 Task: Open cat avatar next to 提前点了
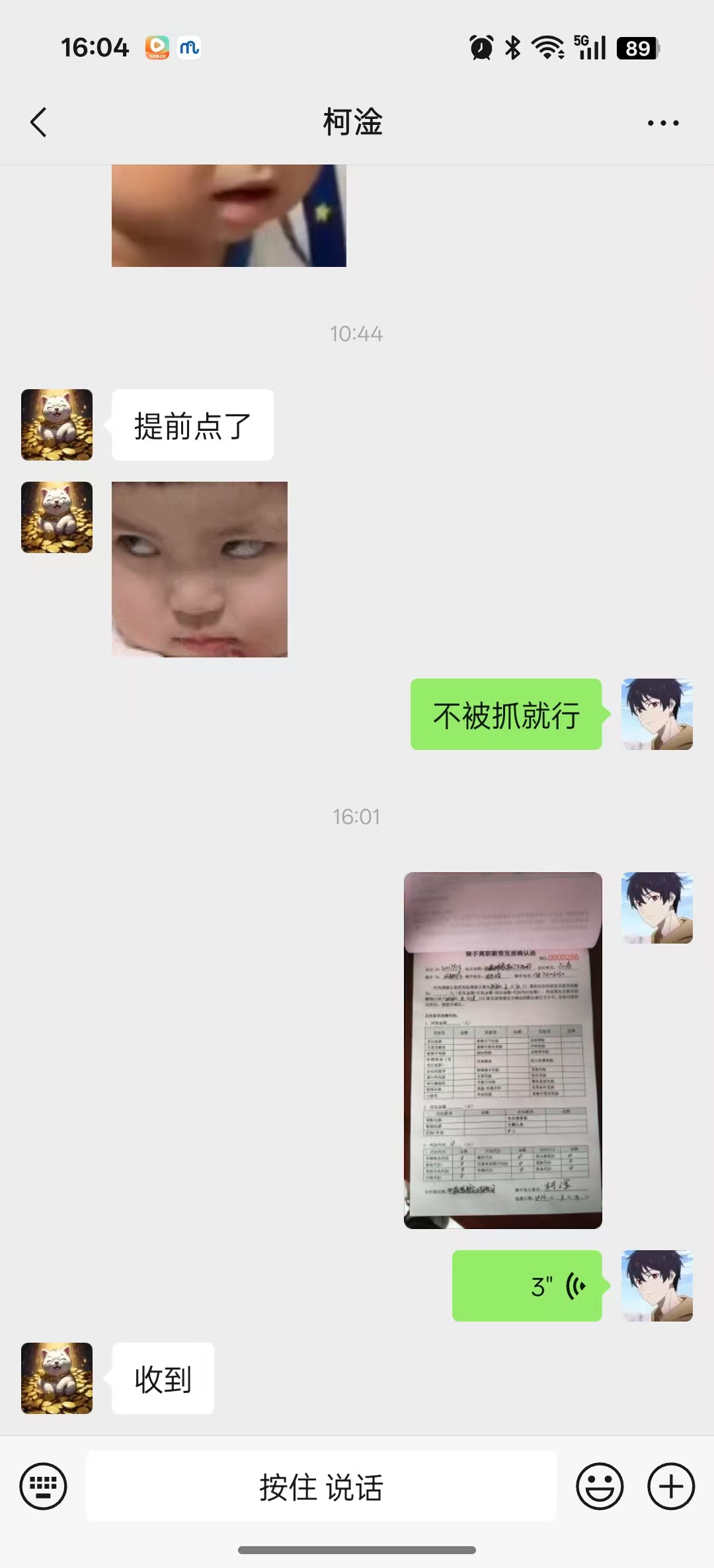[57, 425]
